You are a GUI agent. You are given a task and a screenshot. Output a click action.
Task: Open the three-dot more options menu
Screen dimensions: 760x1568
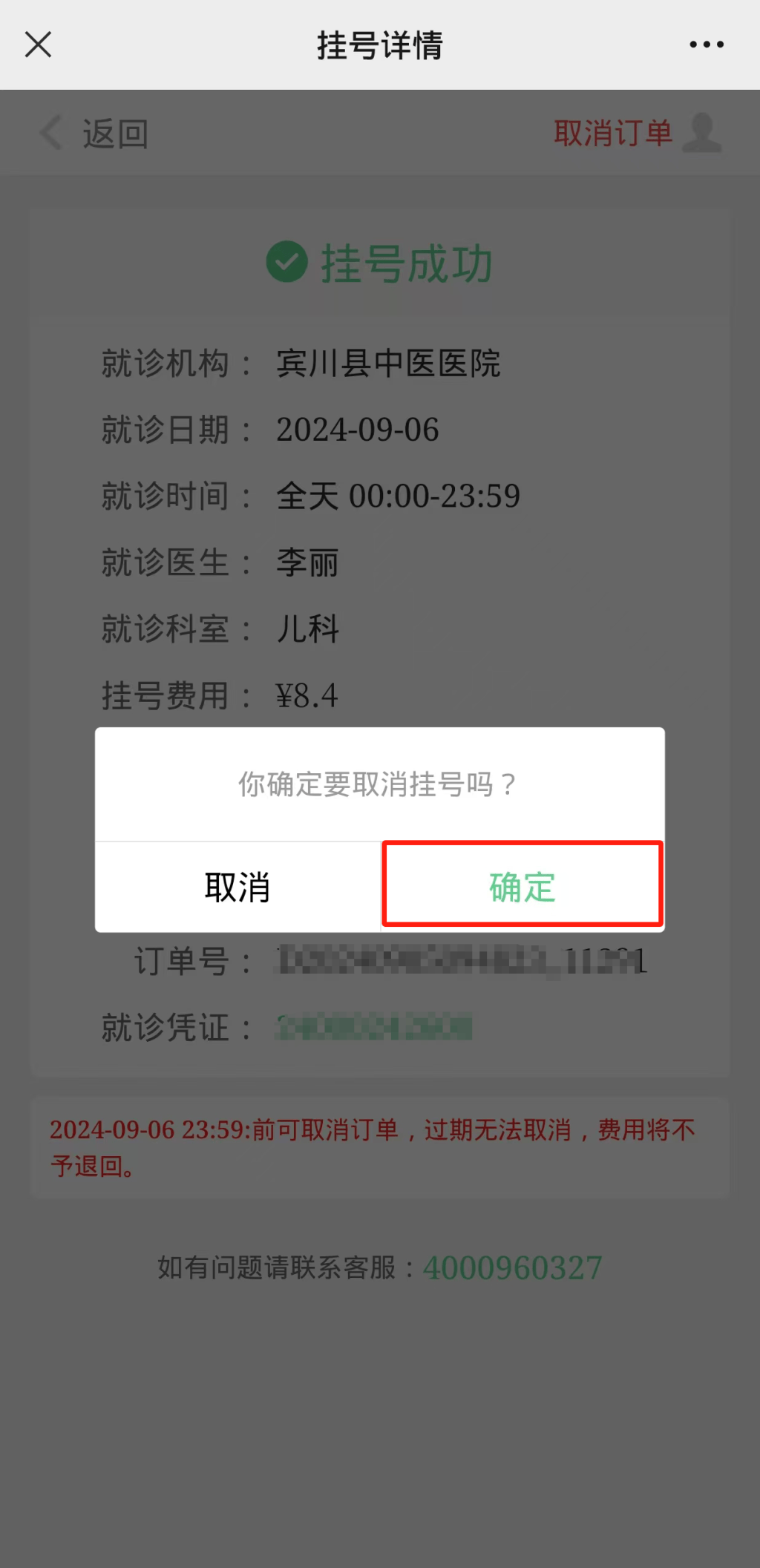(x=706, y=45)
